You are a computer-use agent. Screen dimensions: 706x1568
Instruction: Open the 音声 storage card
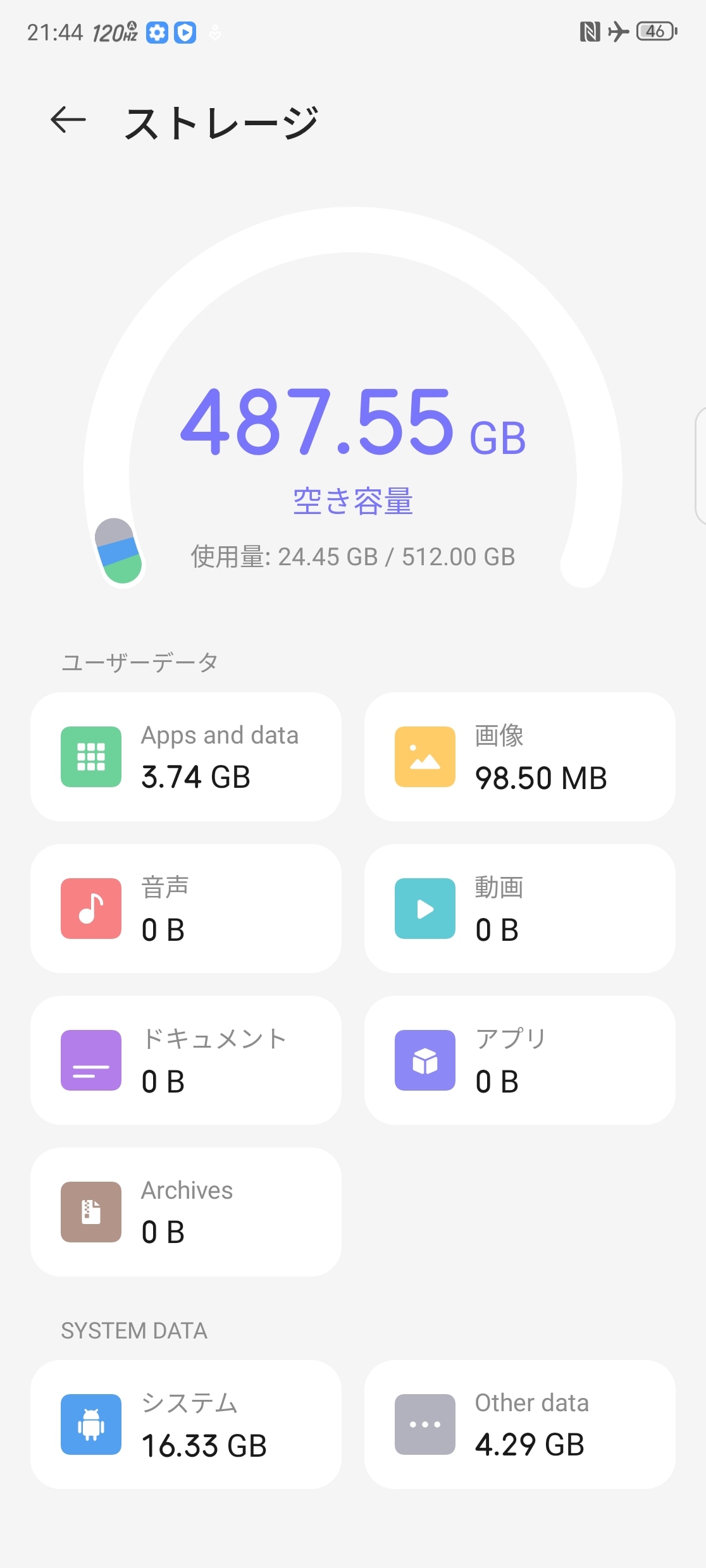(186, 909)
